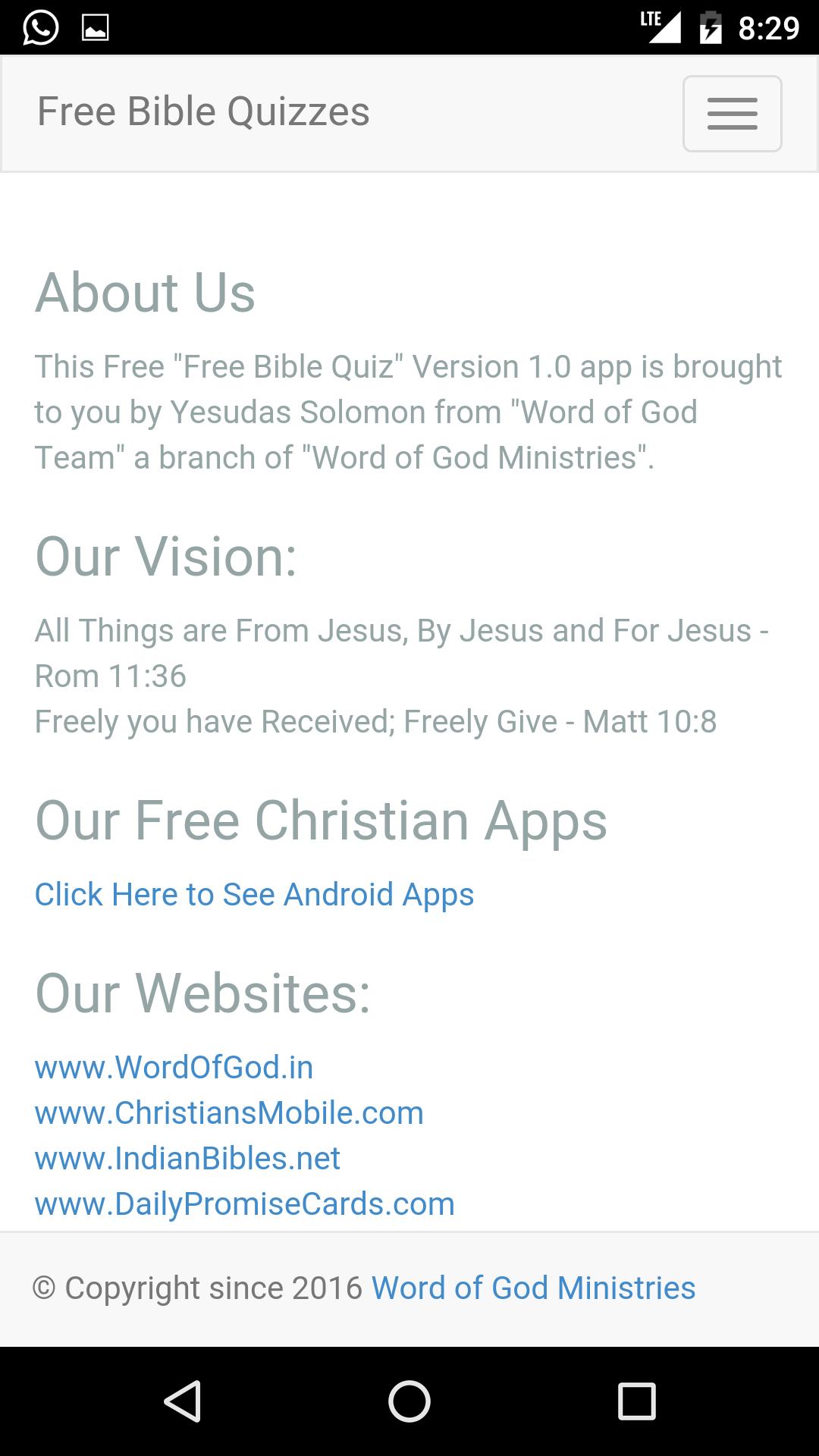819x1456 pixels.
Task: Tap the Free Bible Quizzes app title
Action: pyautogui.click(x=203, y=111)
